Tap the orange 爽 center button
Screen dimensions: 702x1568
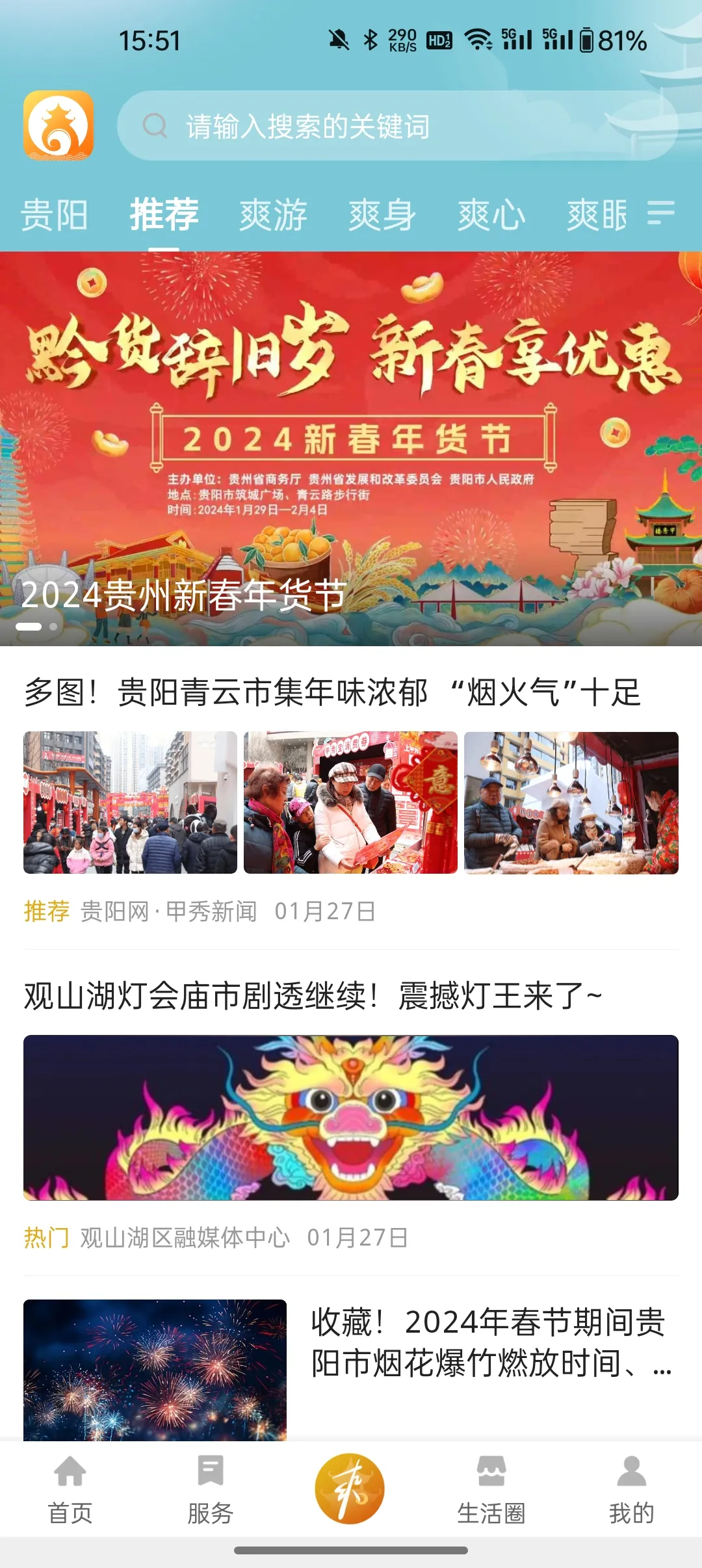[350, 1489]
